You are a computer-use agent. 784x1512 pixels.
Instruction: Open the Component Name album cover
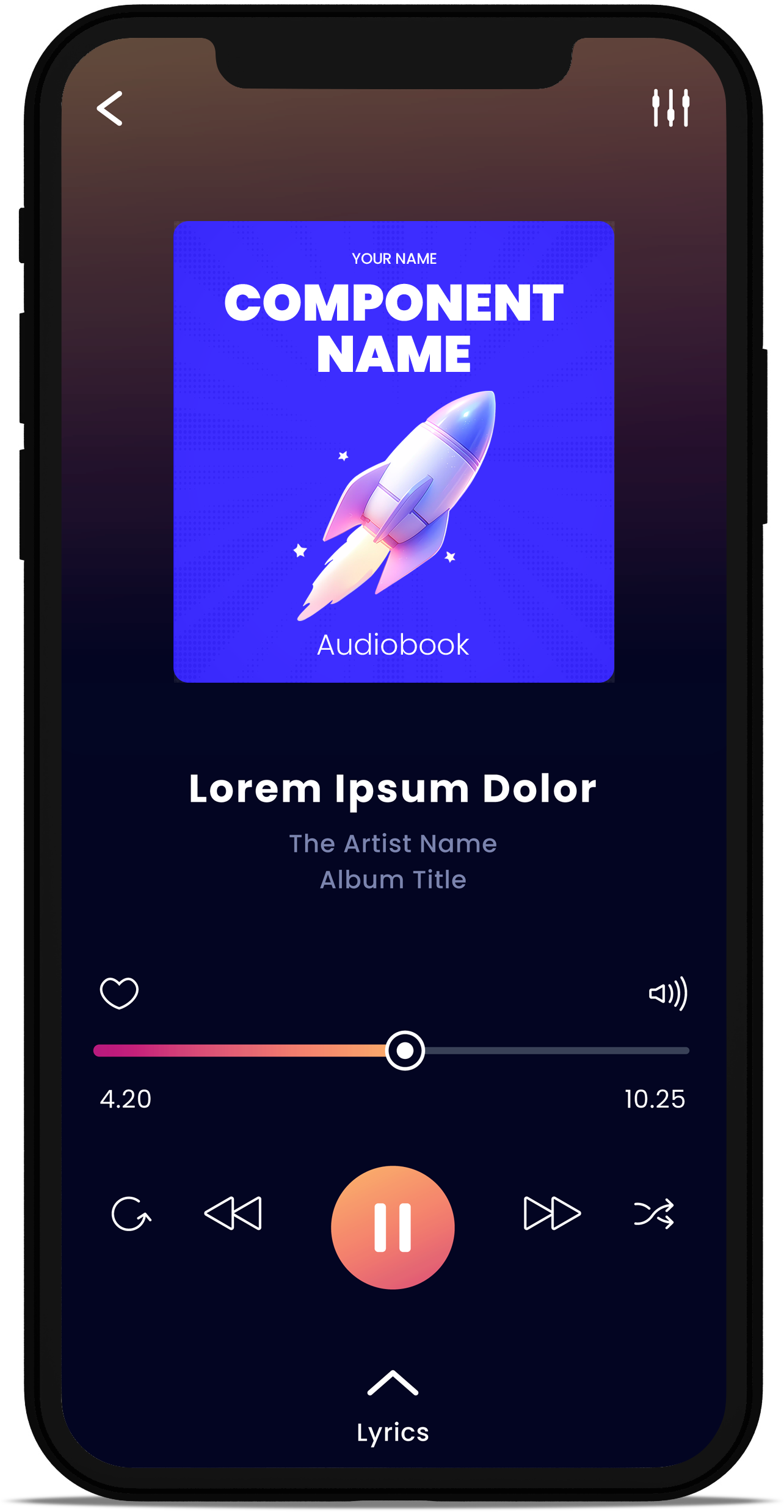[x=394, y=452]
